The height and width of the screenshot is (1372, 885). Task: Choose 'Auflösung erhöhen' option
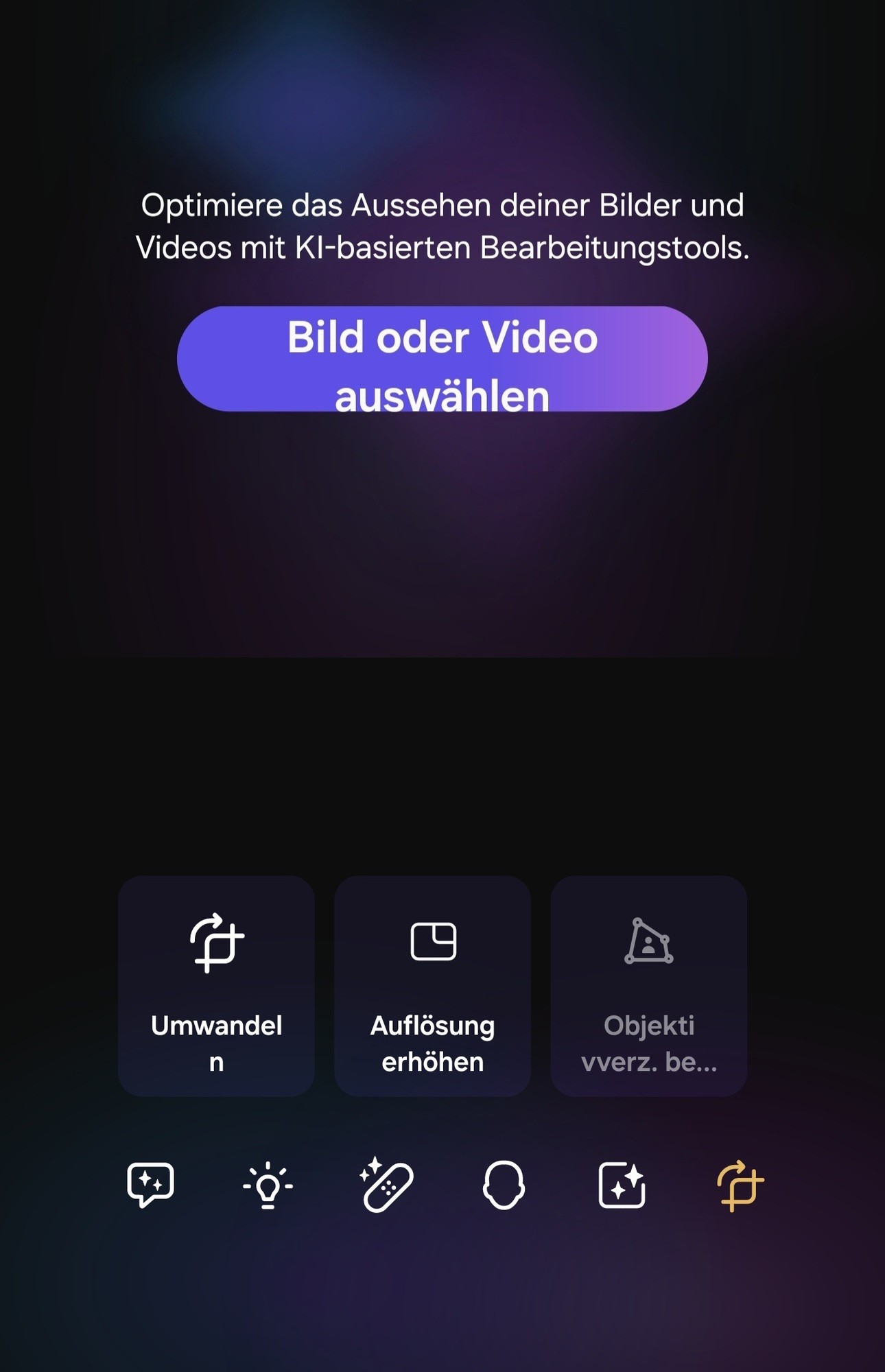coord(432,985)
